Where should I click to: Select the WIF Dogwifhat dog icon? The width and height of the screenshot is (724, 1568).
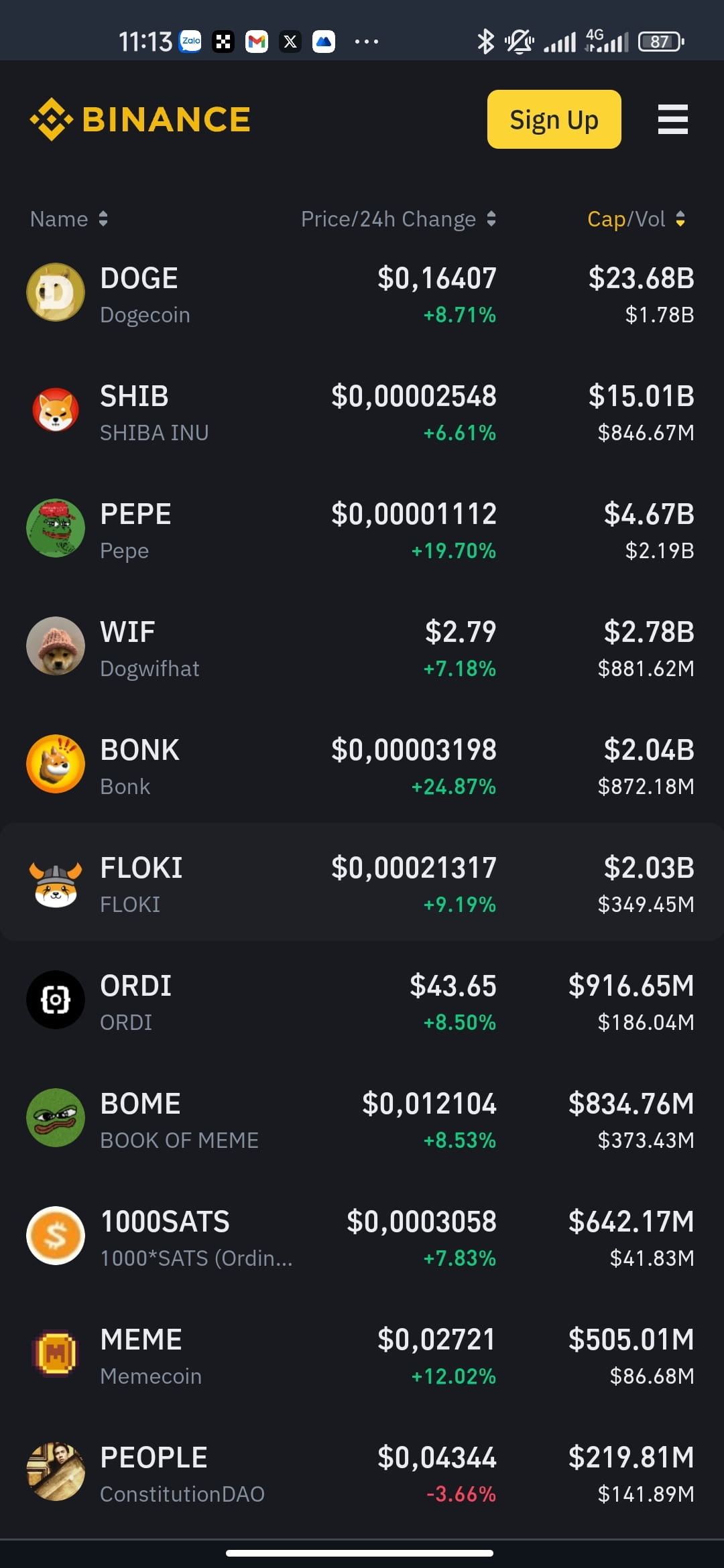coord(56,646)
